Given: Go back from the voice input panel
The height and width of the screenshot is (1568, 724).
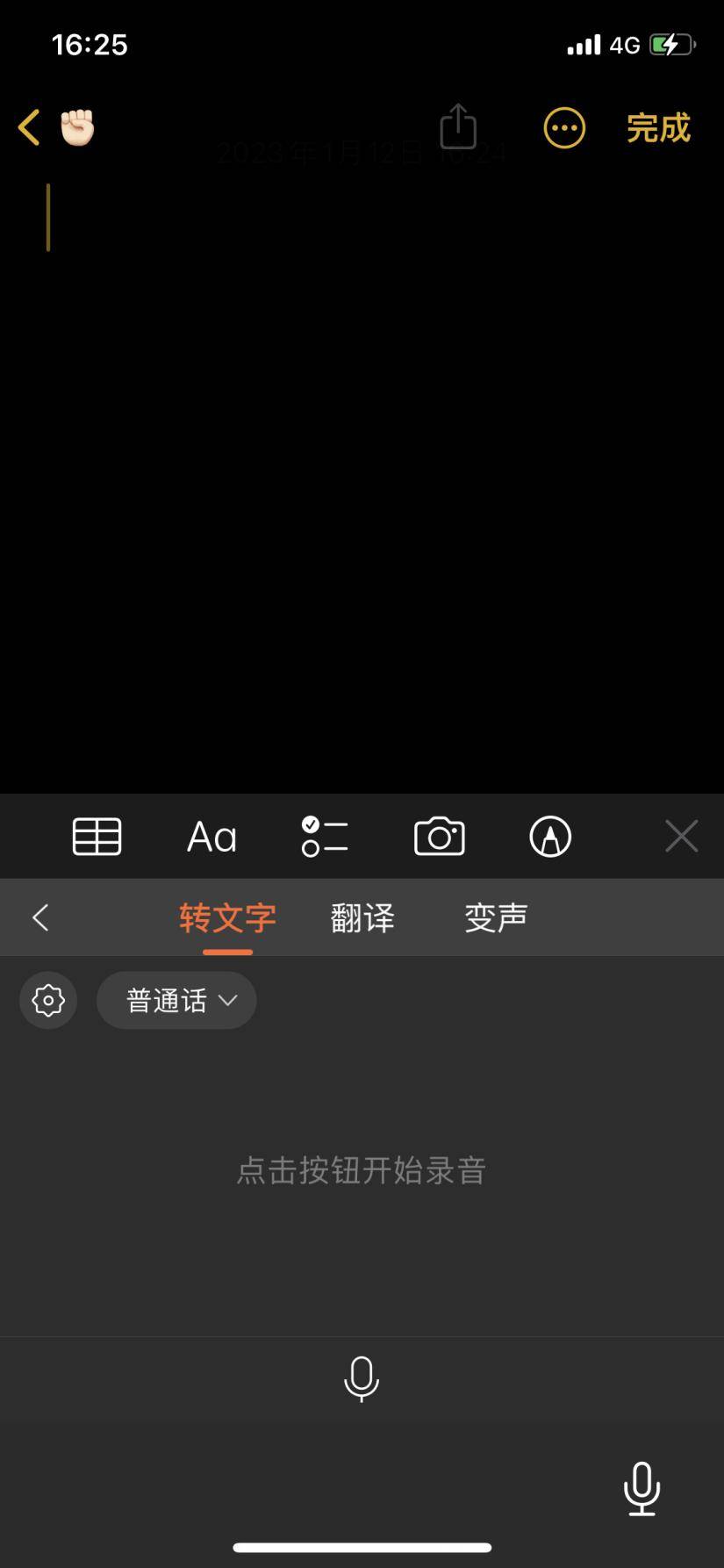Looking at the screenshot, I should (x=40, y=917).
